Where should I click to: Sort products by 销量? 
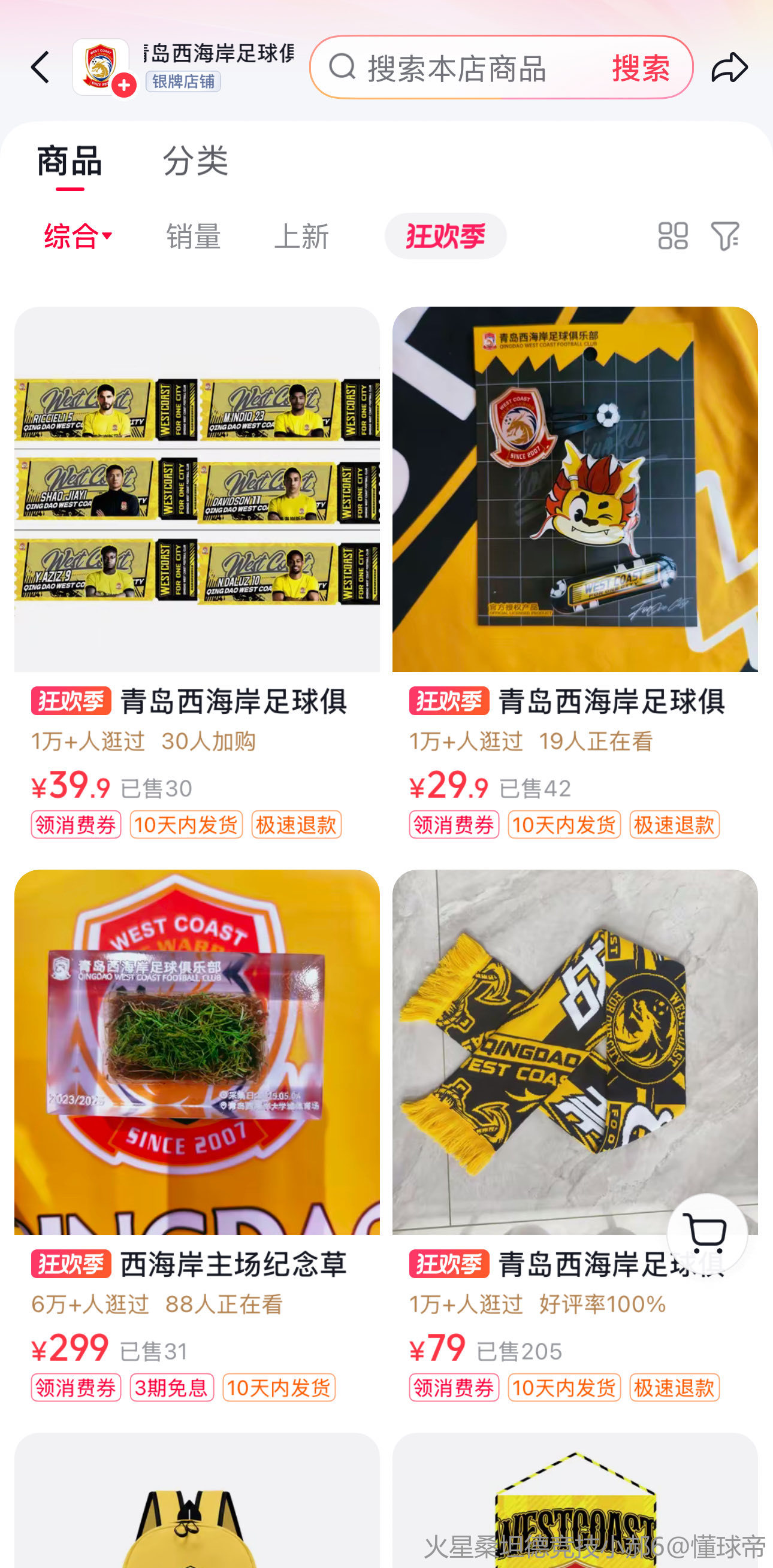pyautogui.click(x=193, y=236)
